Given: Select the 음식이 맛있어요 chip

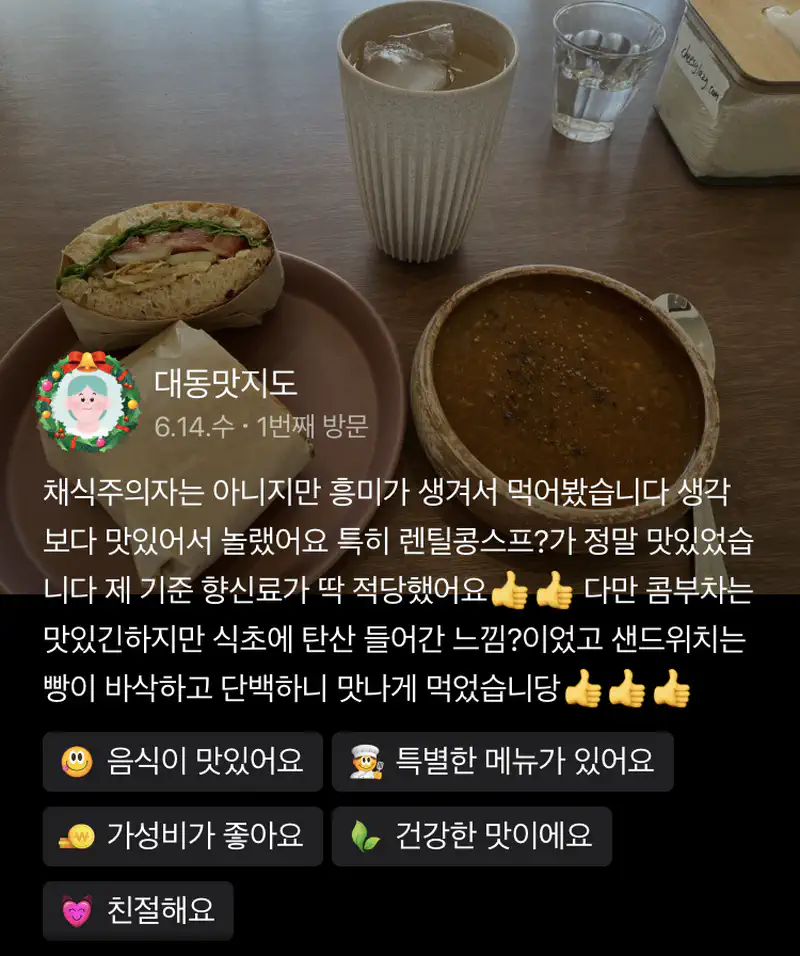Looking at the screenshot, I should (x=182, y=762).
